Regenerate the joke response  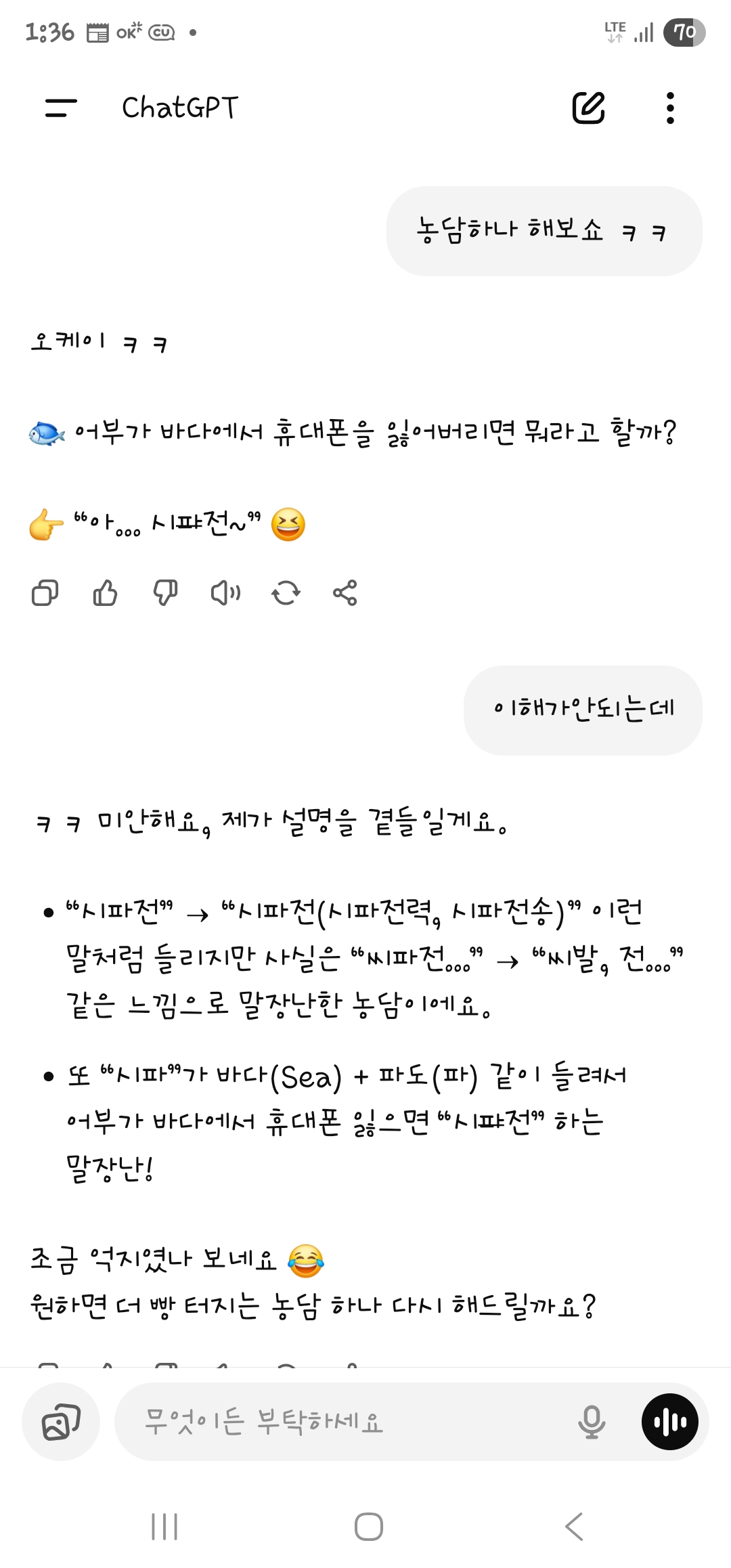click(x=286, y=593)
